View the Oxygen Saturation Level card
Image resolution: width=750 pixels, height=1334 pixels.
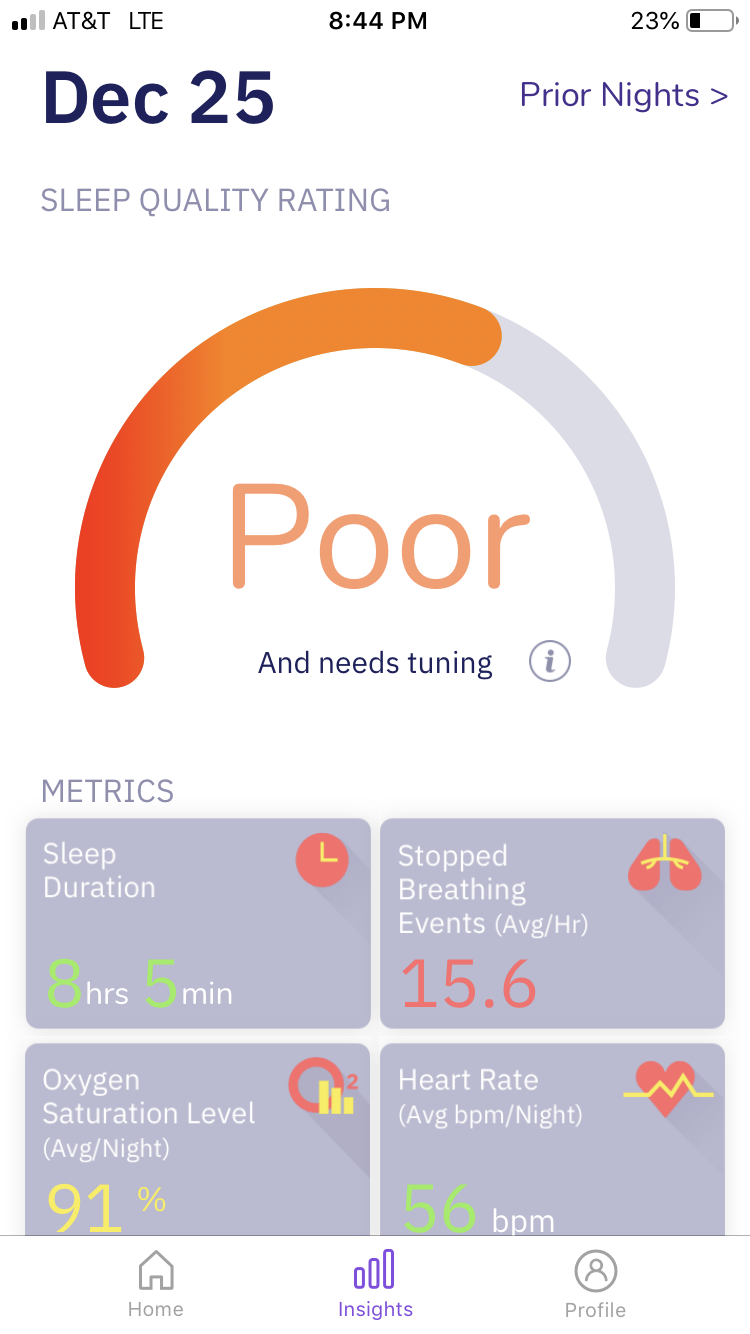point(198,1139)
